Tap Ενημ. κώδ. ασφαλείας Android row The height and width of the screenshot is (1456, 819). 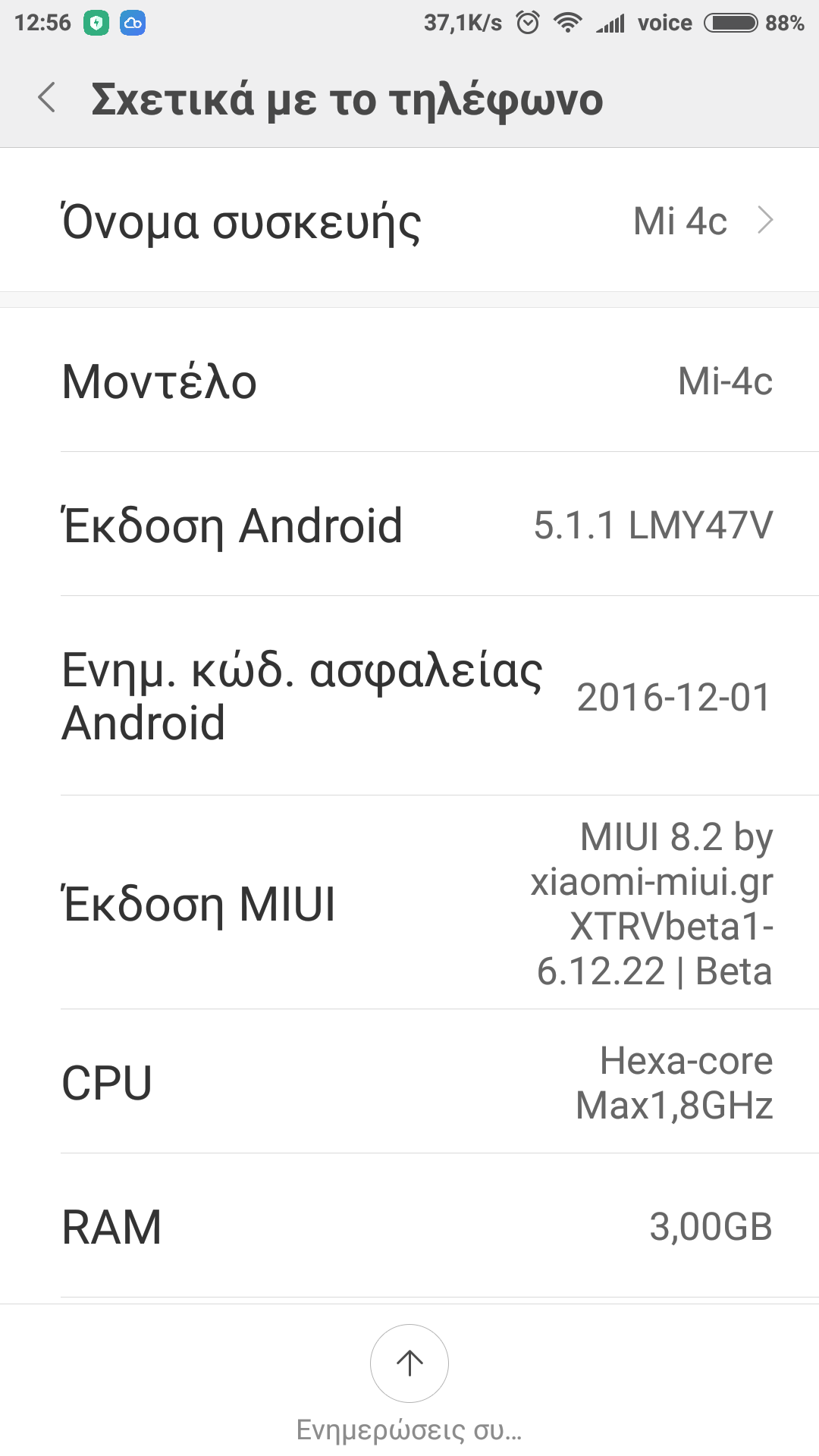click(409, 696)
